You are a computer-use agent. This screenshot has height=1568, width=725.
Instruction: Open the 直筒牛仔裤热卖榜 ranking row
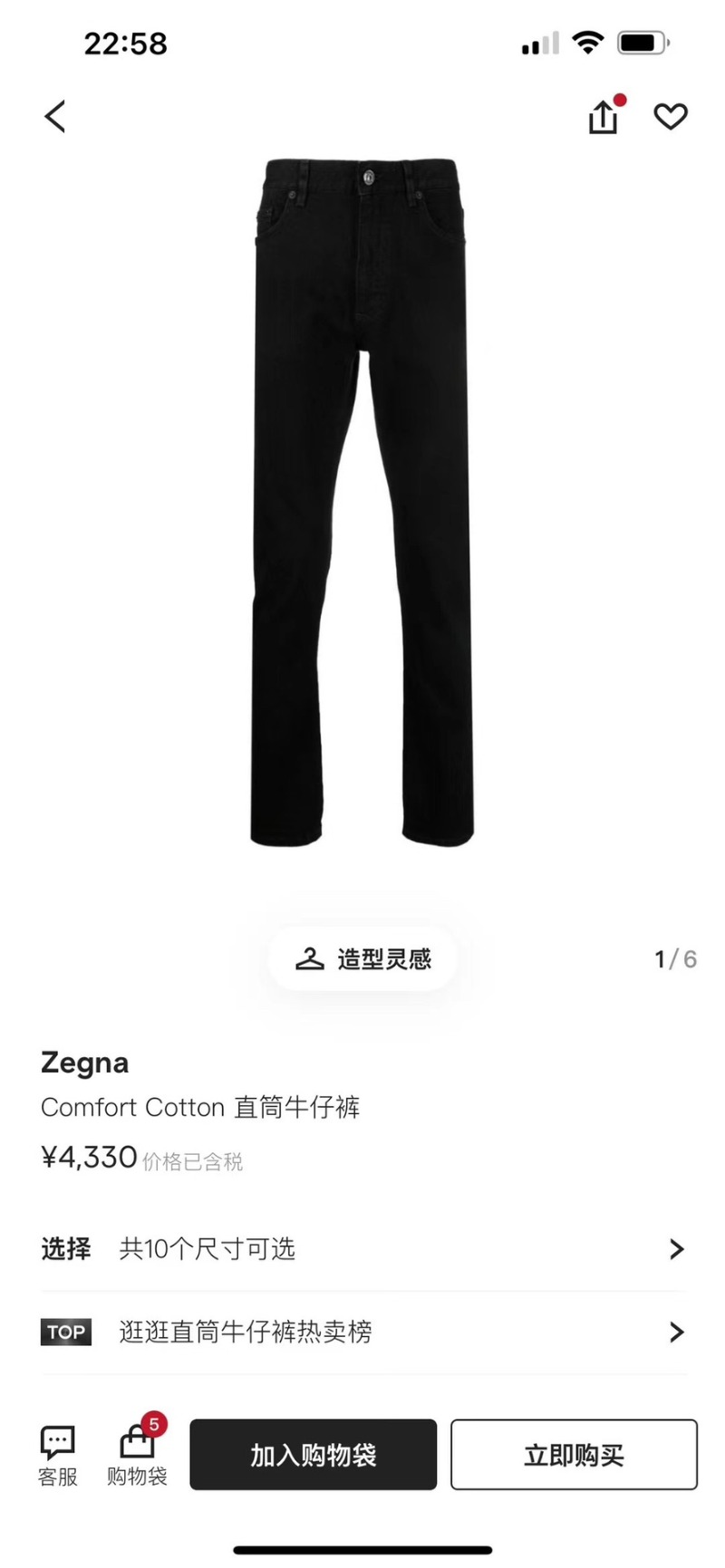tap(362, 1332)
